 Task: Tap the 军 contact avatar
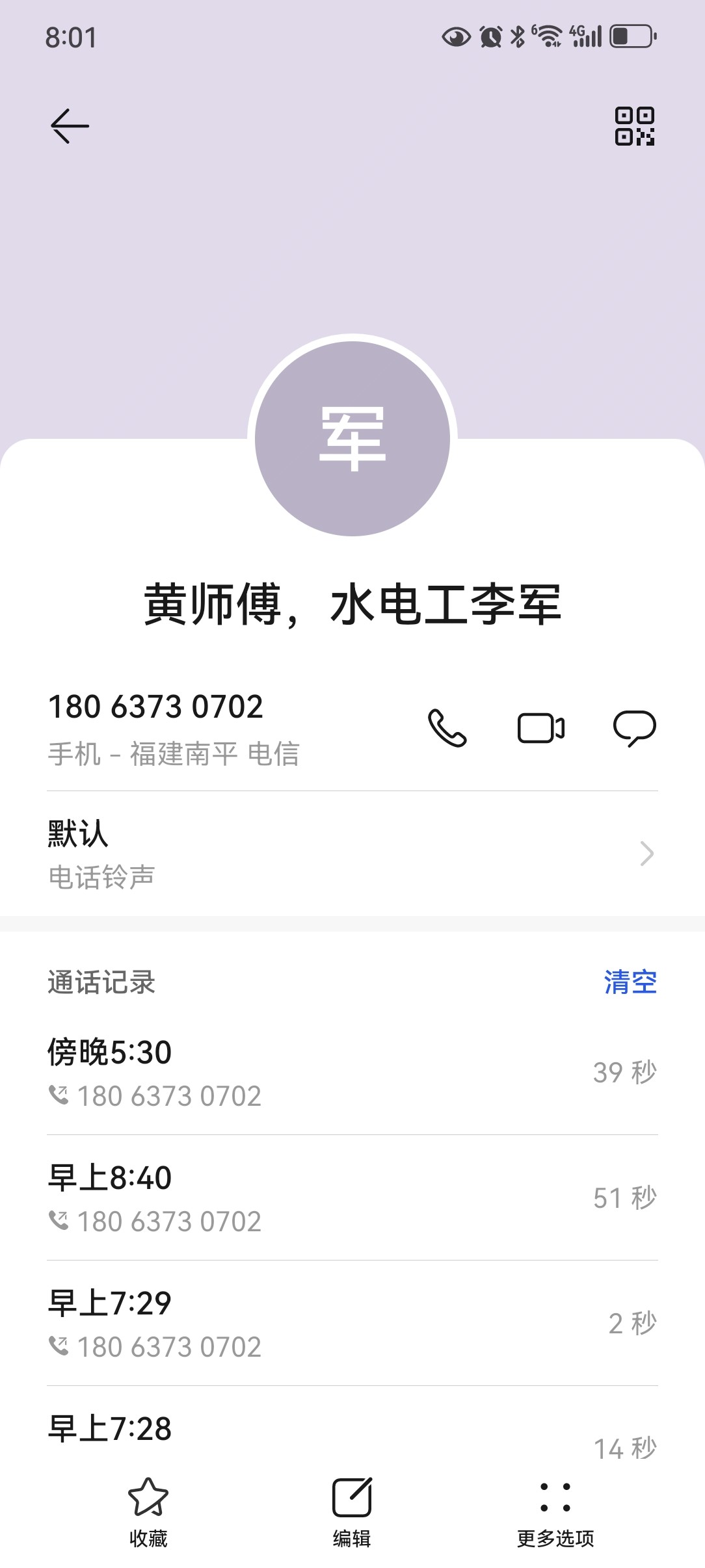352,439
